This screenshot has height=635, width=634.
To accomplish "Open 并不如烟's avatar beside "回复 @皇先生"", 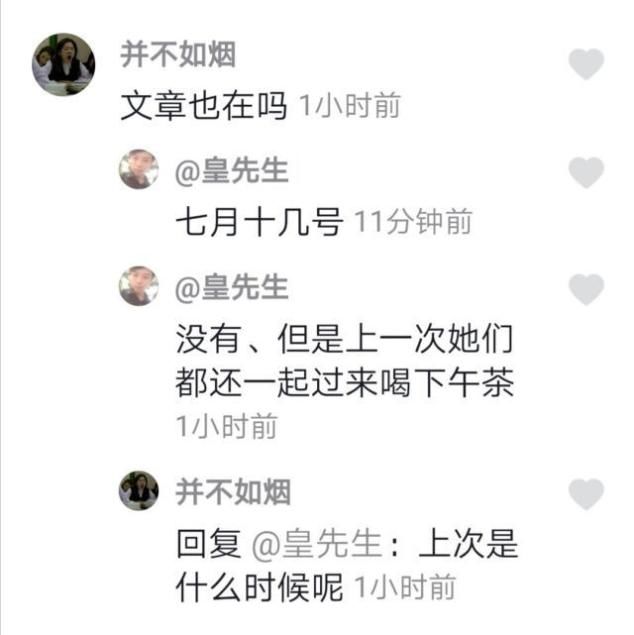I will tap(139, 491).
